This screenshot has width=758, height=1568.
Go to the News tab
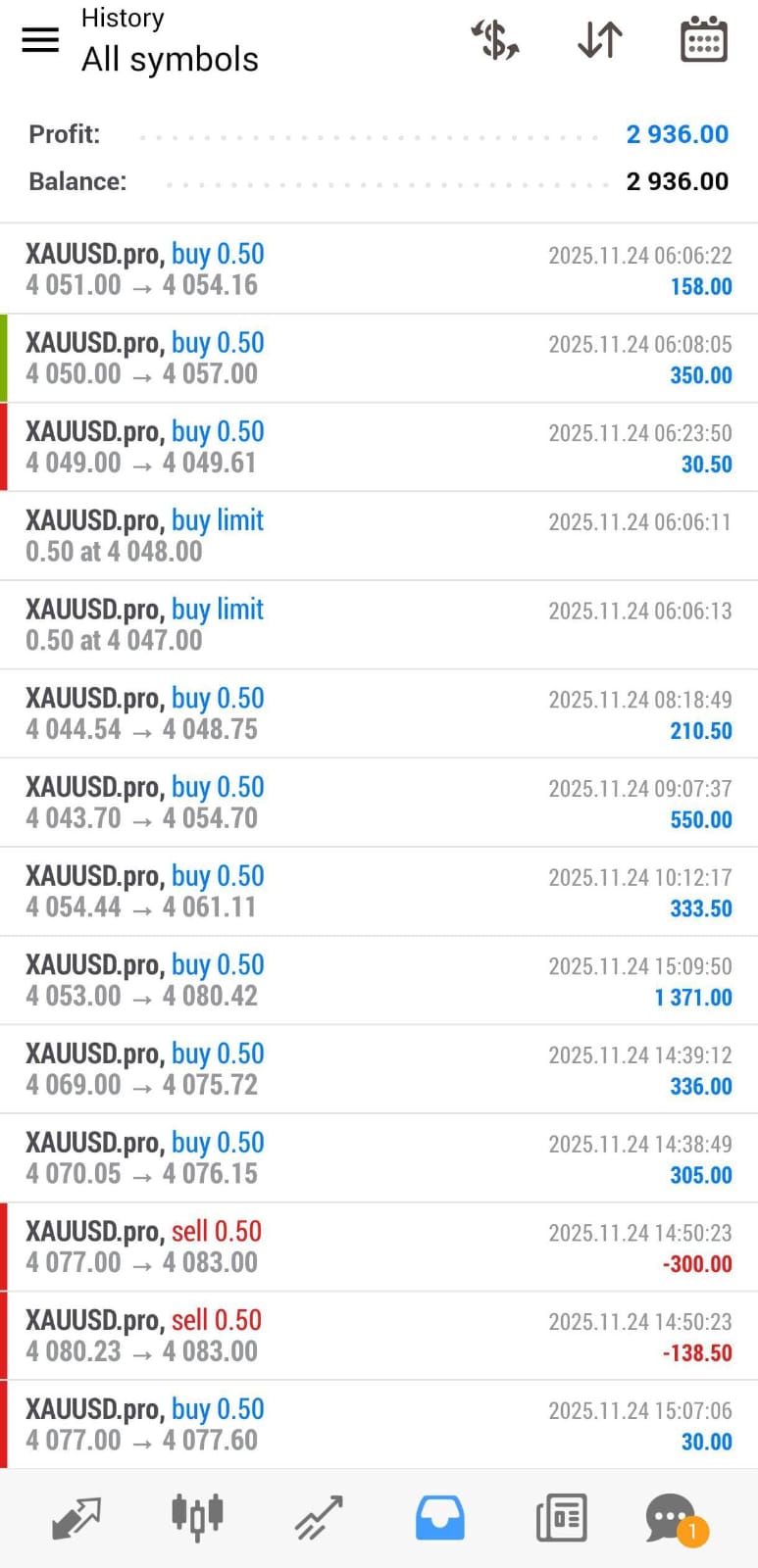[561, 1518]
